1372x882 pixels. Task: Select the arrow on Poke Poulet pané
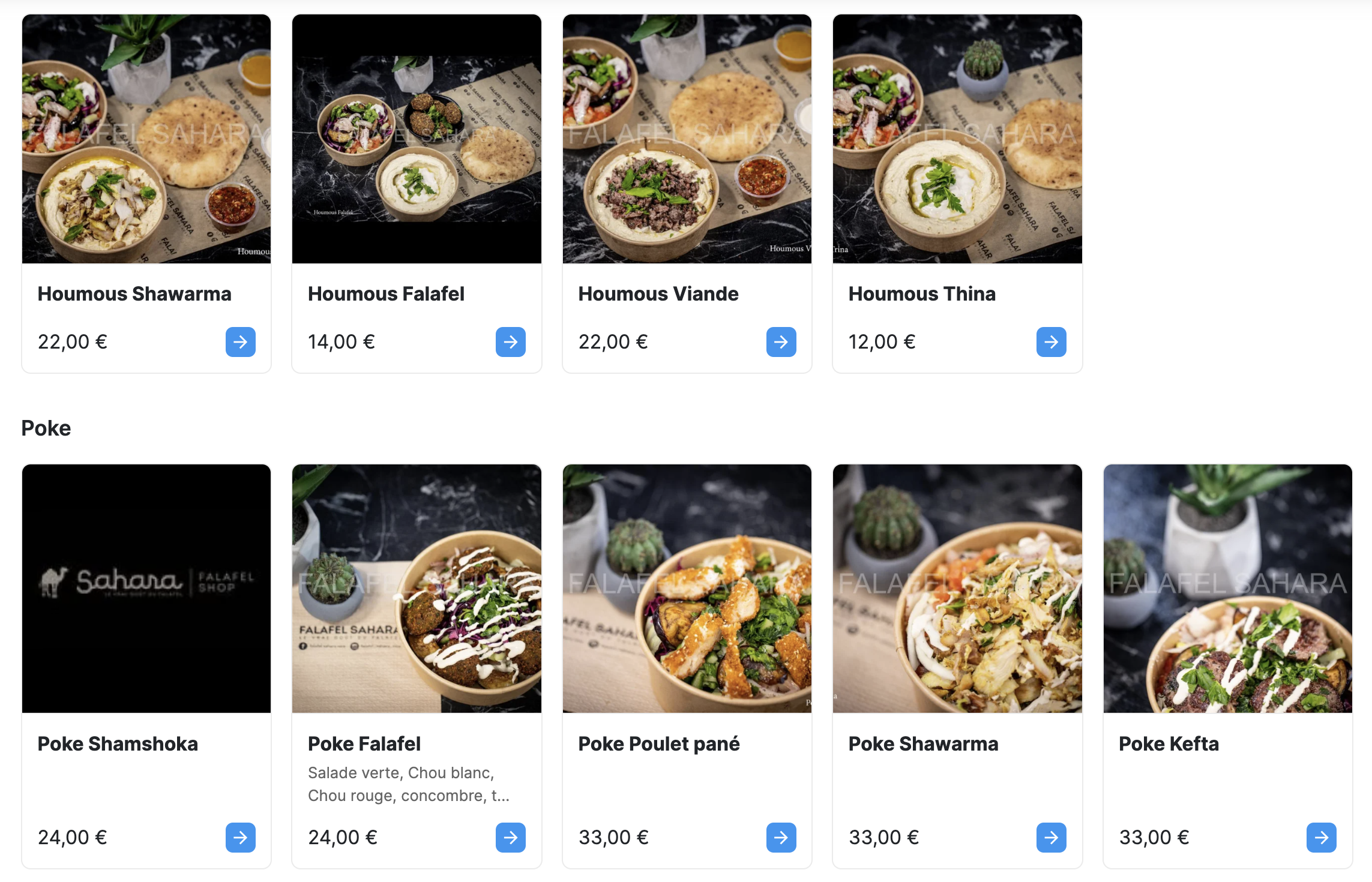tap(781, 838)
